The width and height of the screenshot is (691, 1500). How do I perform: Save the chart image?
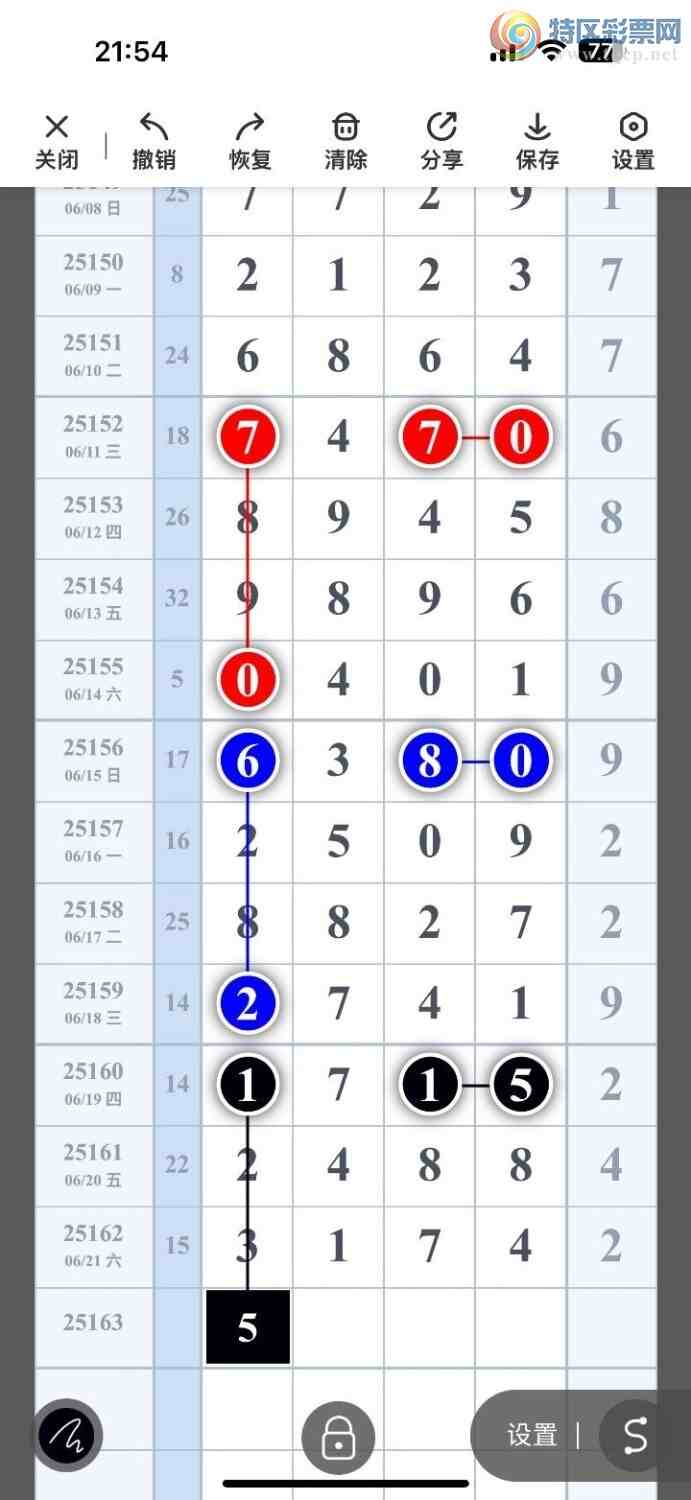[x=537, y=141]
